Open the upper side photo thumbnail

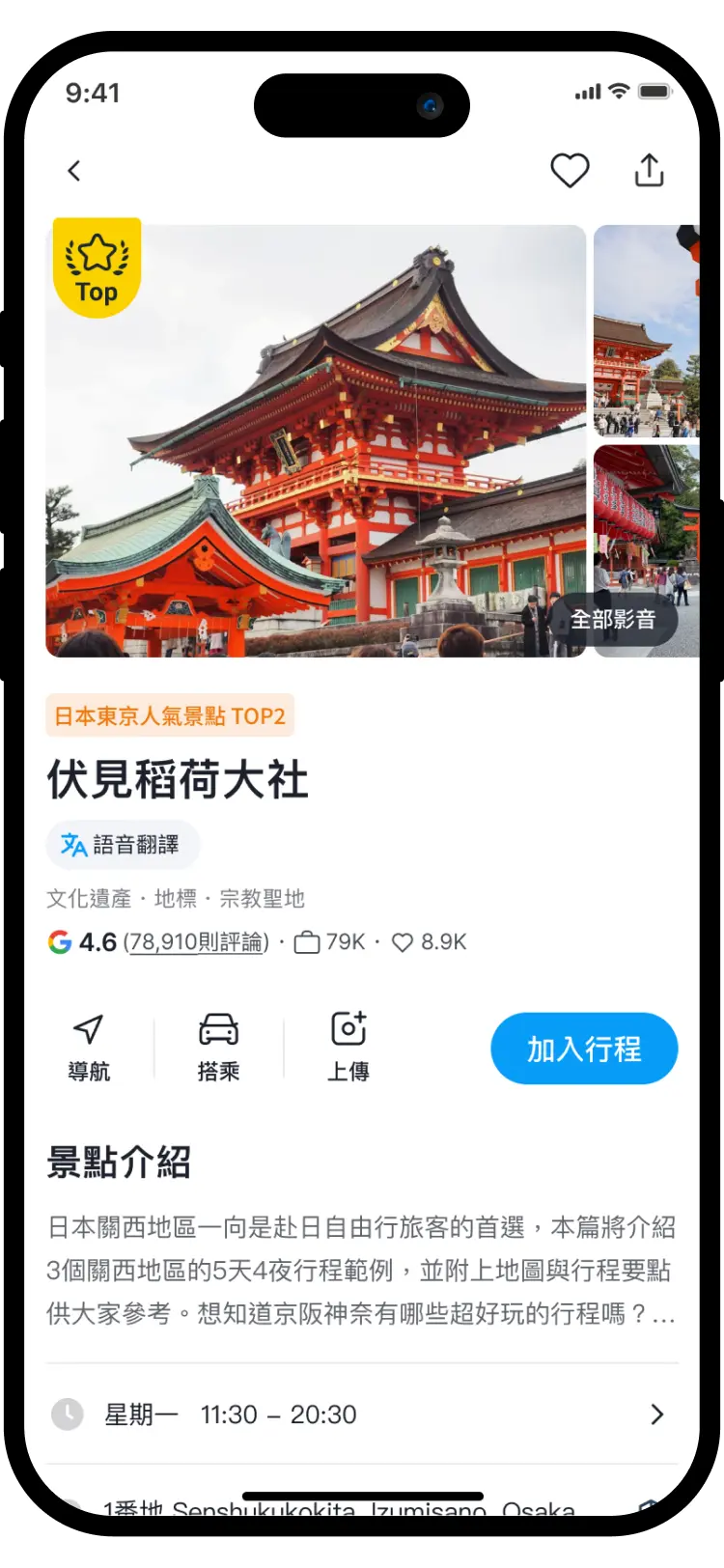coord(646,330)
